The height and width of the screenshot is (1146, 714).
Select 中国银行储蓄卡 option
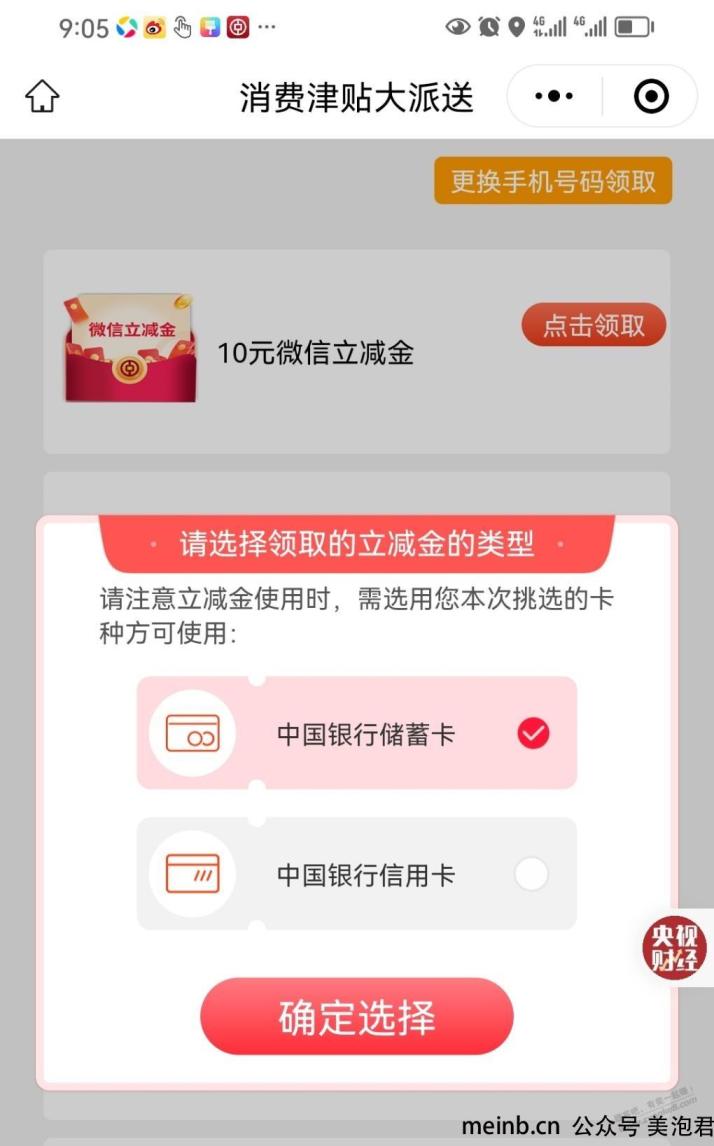(x=357, y=734)
